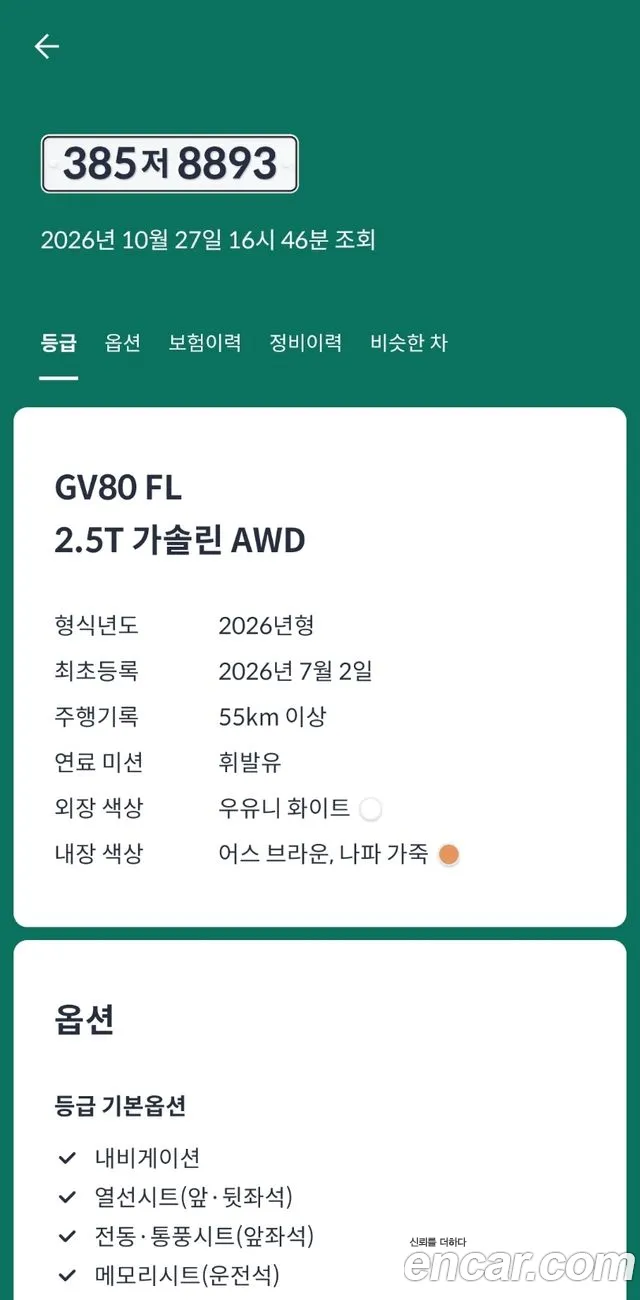
Task: Select the 등급 tab
Action: tap(58, 343)
